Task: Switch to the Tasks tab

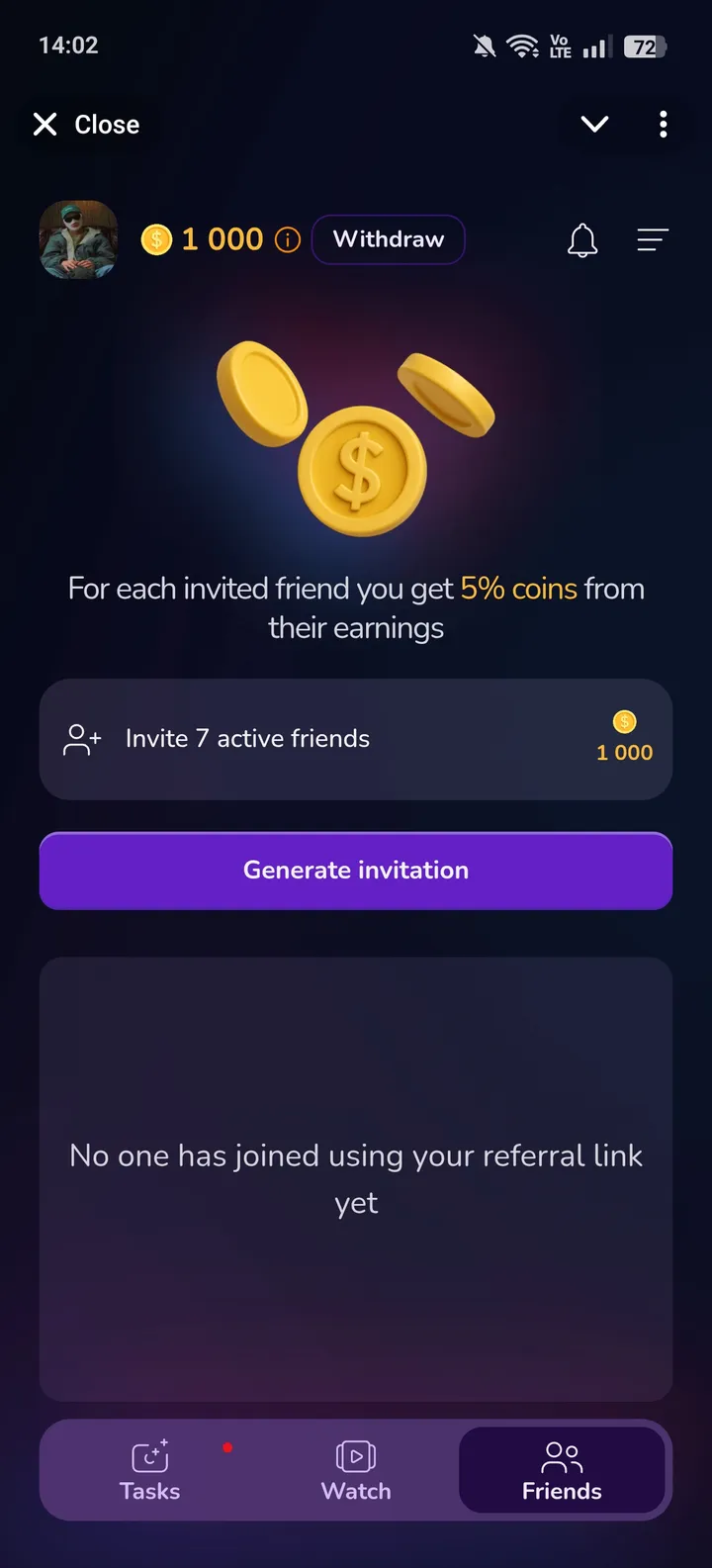Action: click(149, 1471)
